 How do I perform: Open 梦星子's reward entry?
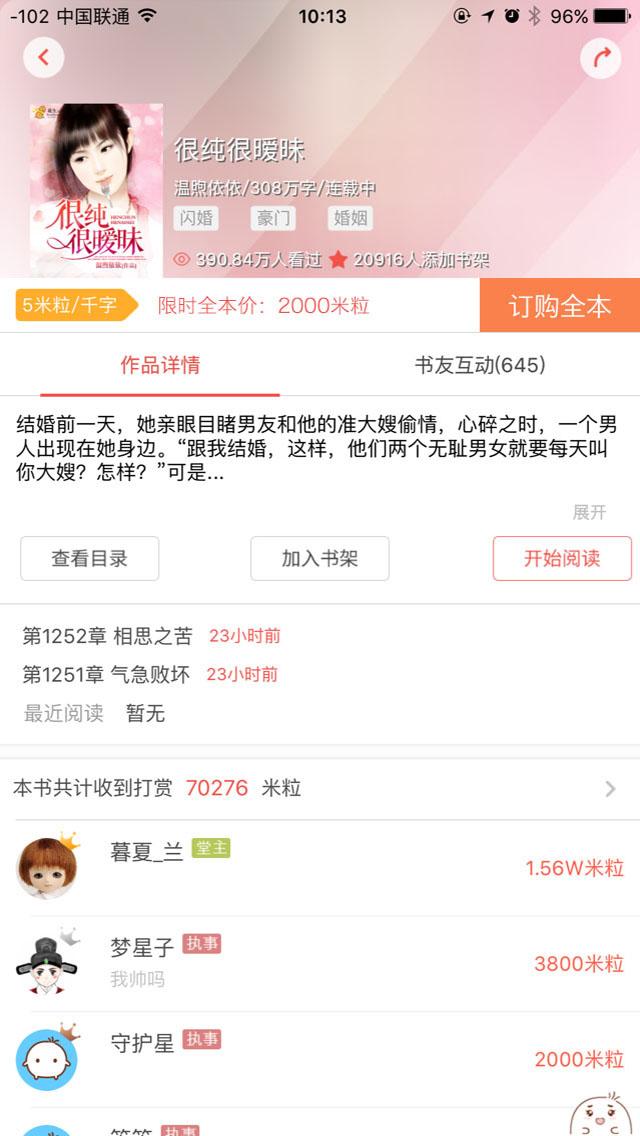click(320, 962)
